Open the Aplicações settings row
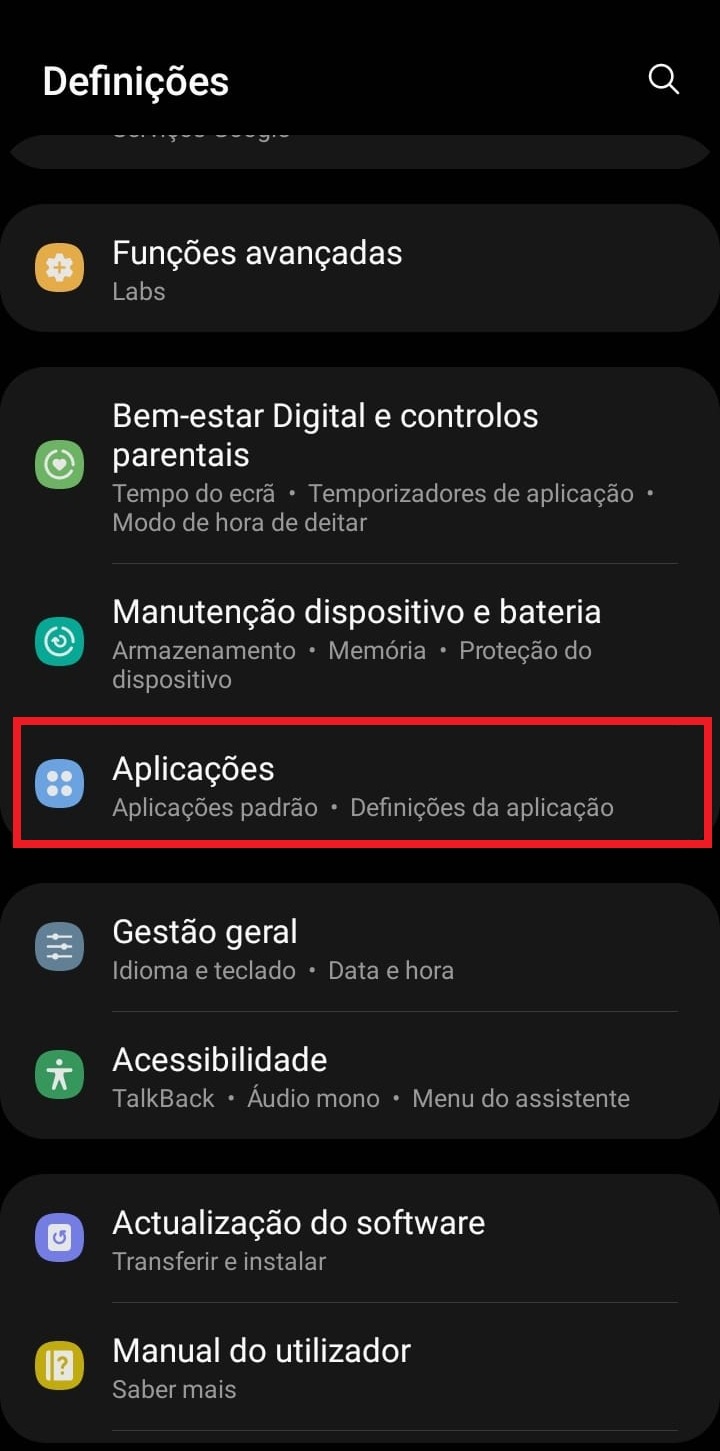The width and height of the screenshot is (720, 1451). click(x=360, y=784)
